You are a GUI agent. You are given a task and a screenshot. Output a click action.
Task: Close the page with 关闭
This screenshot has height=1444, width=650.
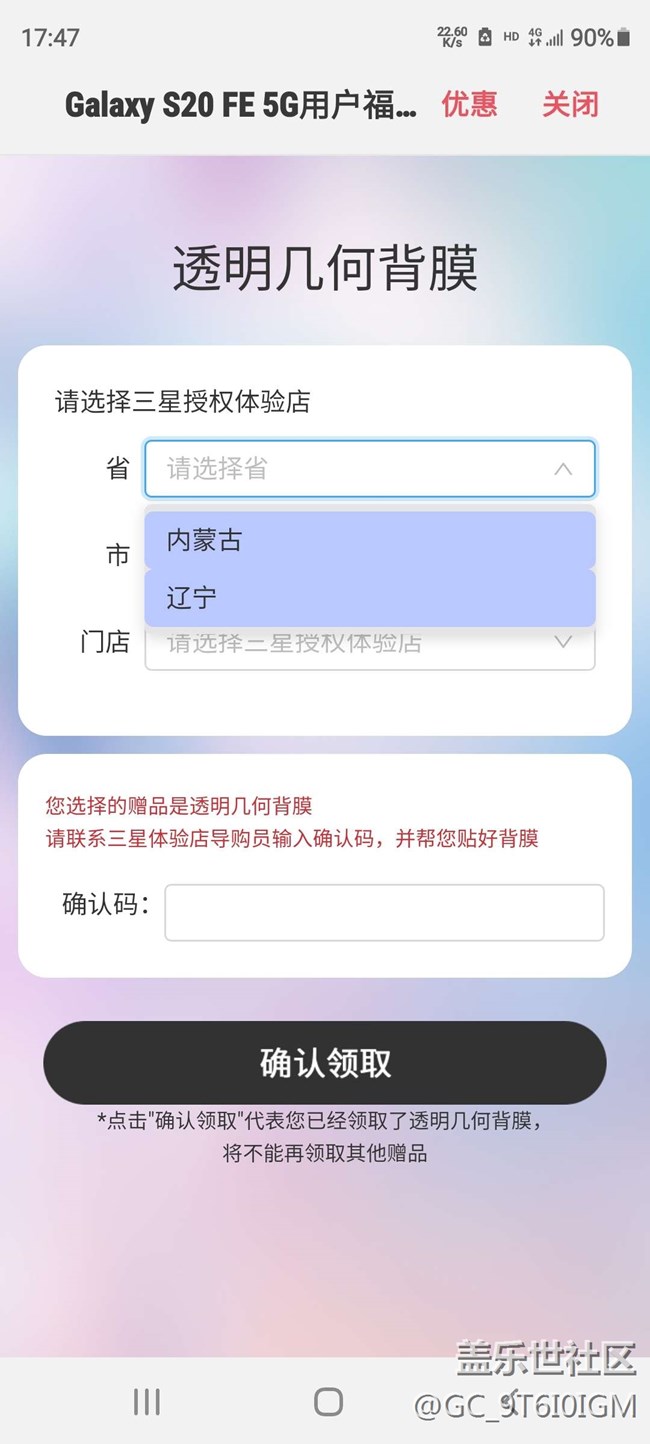point(570,104)
